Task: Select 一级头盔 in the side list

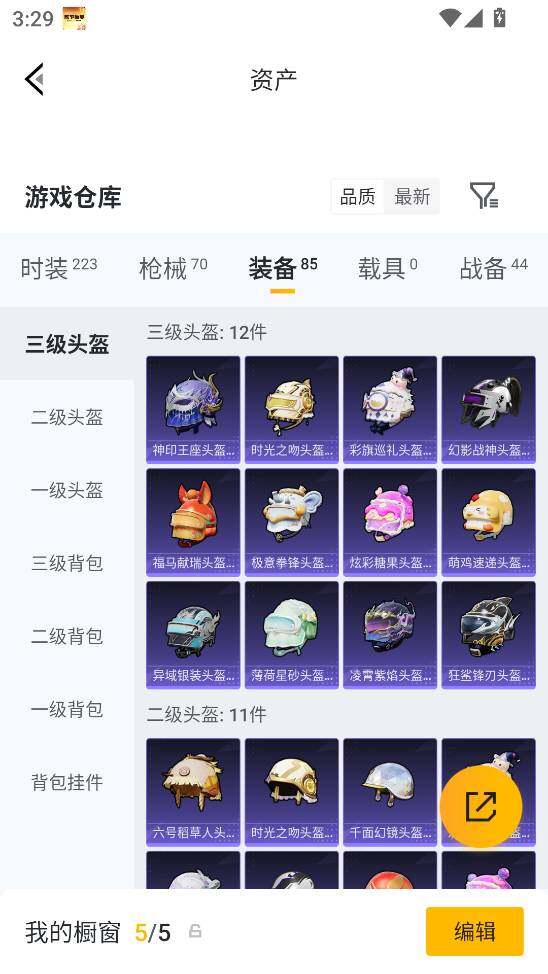Action: tap(67, 490)
